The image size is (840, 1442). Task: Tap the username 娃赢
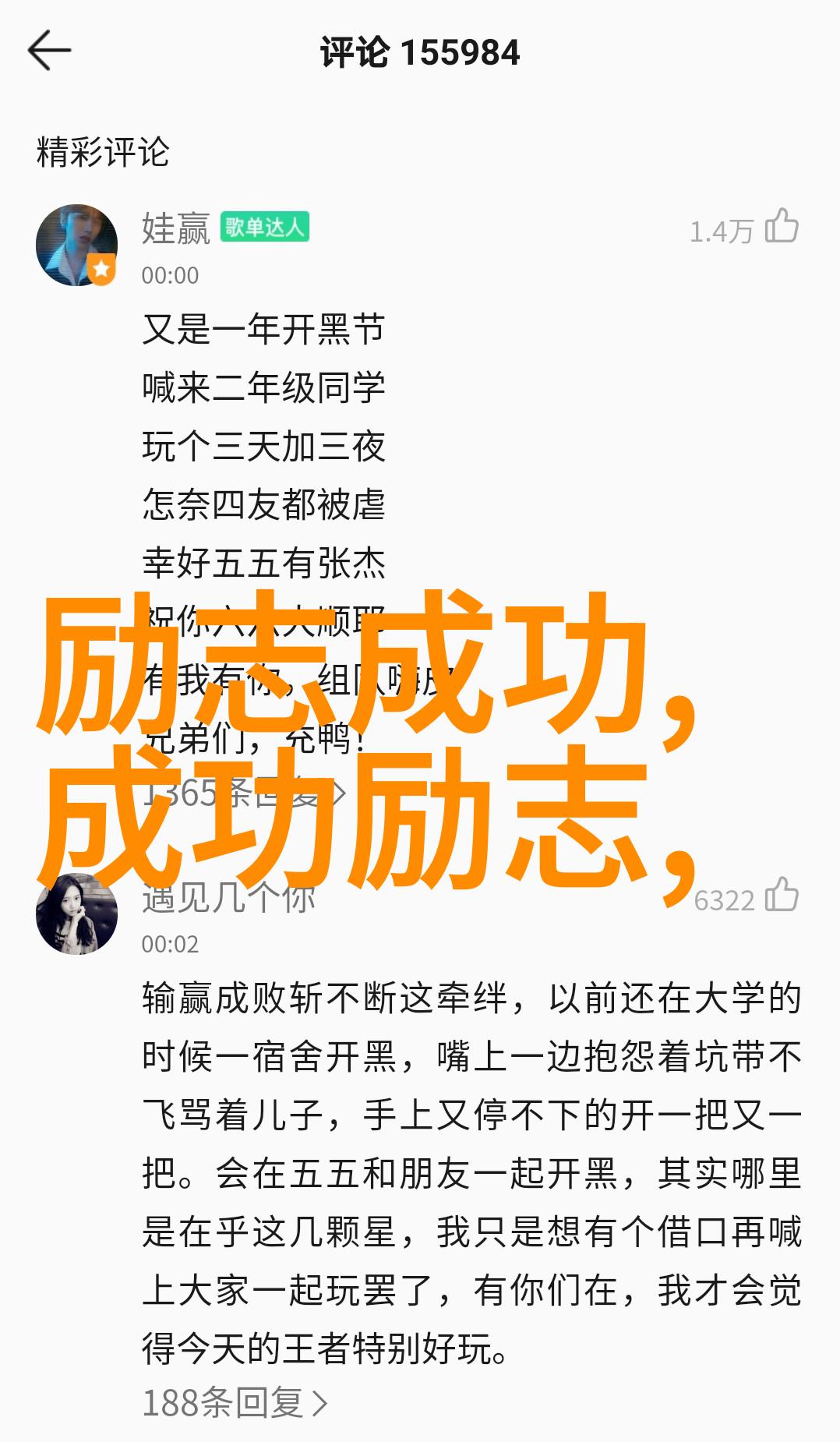[x=176, y=229]
